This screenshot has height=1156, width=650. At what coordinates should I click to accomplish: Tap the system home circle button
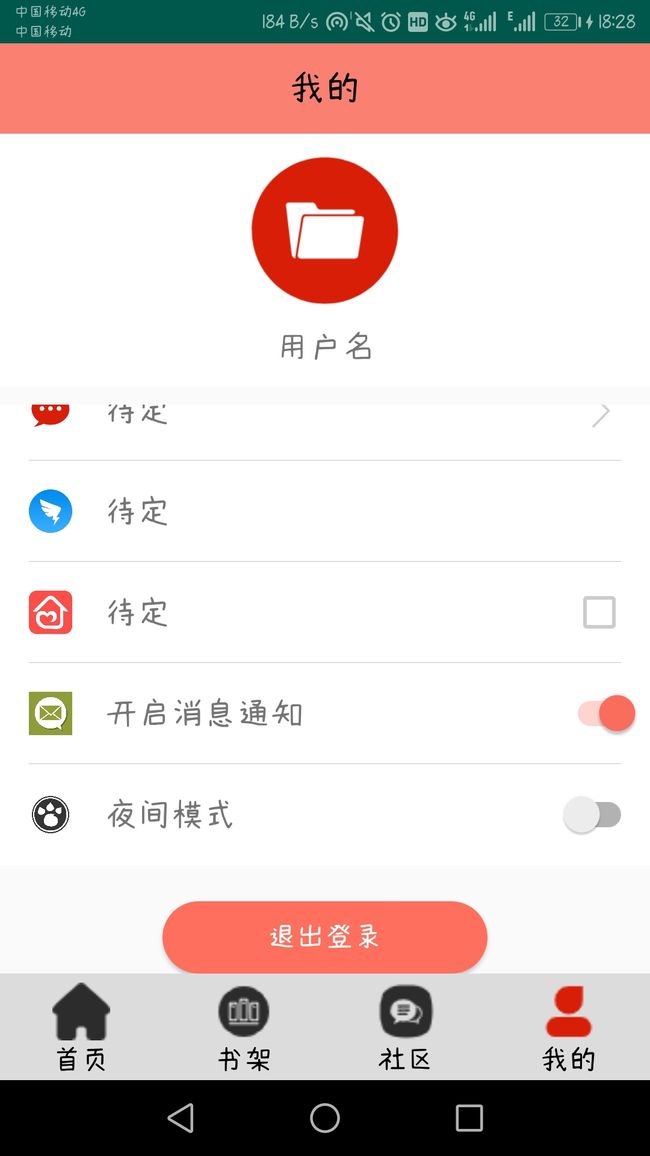(324, 1118)
